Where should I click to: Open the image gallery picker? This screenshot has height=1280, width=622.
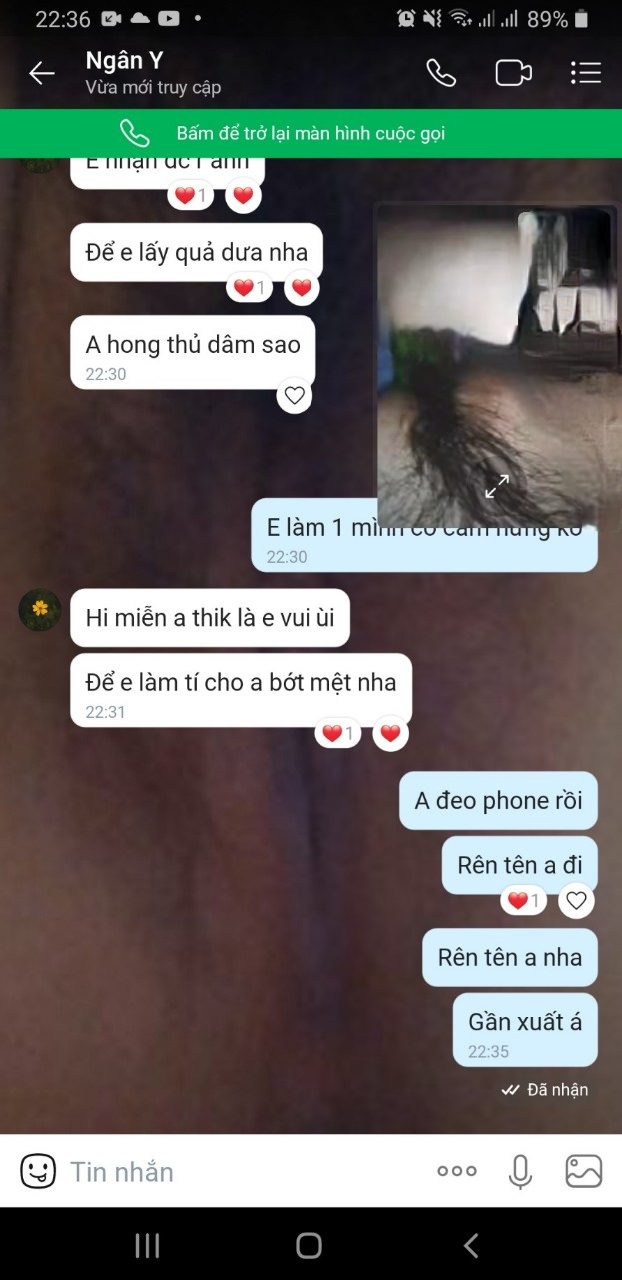584,1171
